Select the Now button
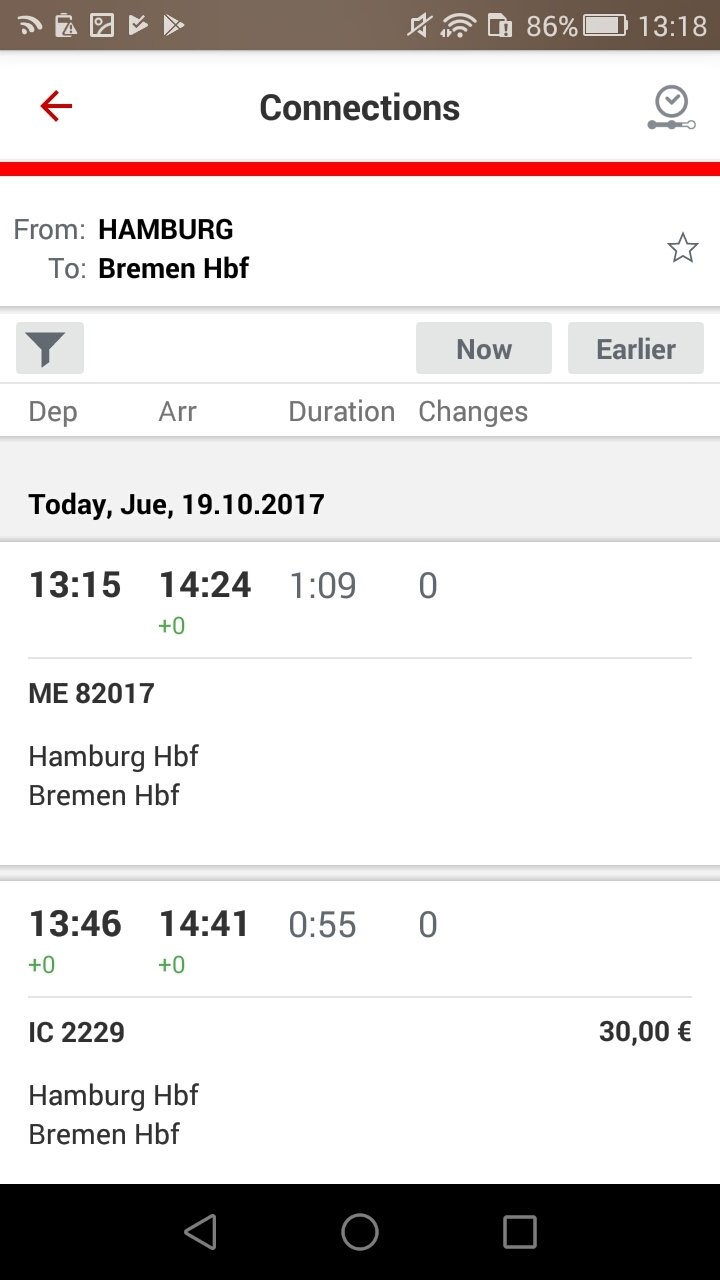Image resolution: width=720 pixels, height=1280 pixels. (484, 348)
